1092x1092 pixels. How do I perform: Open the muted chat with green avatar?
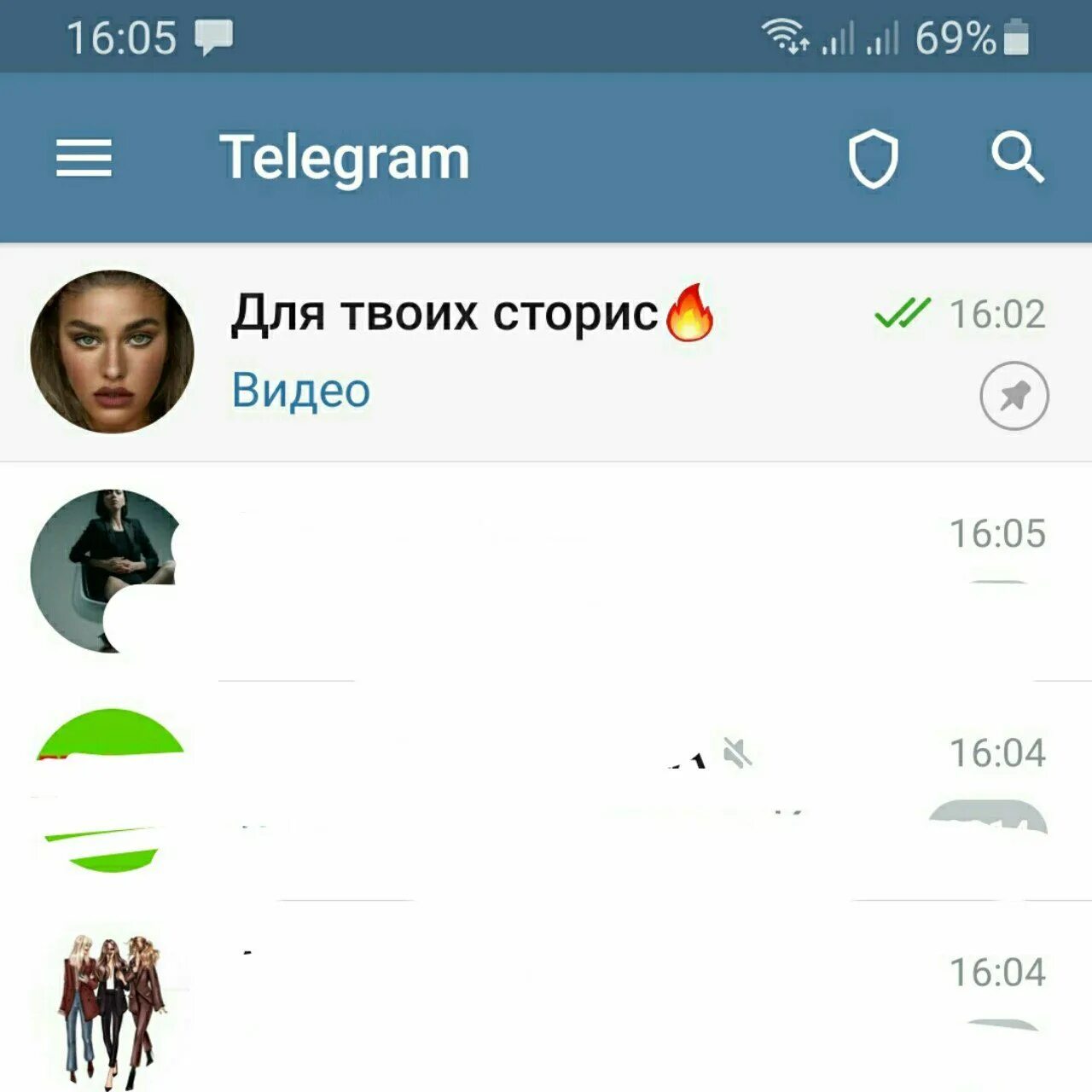tap(546, 790)
